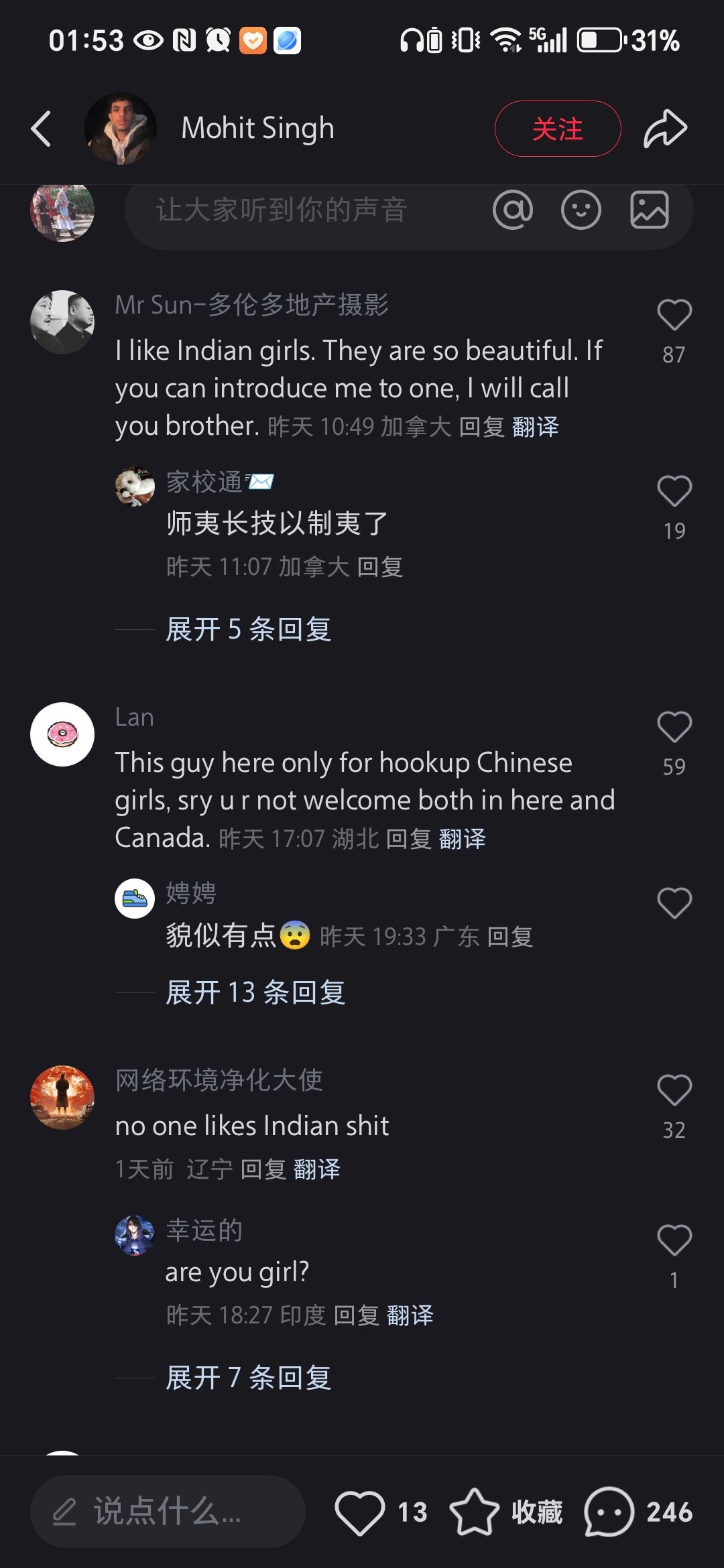Mention someone with the @ icon

click(x=513, y=210)
